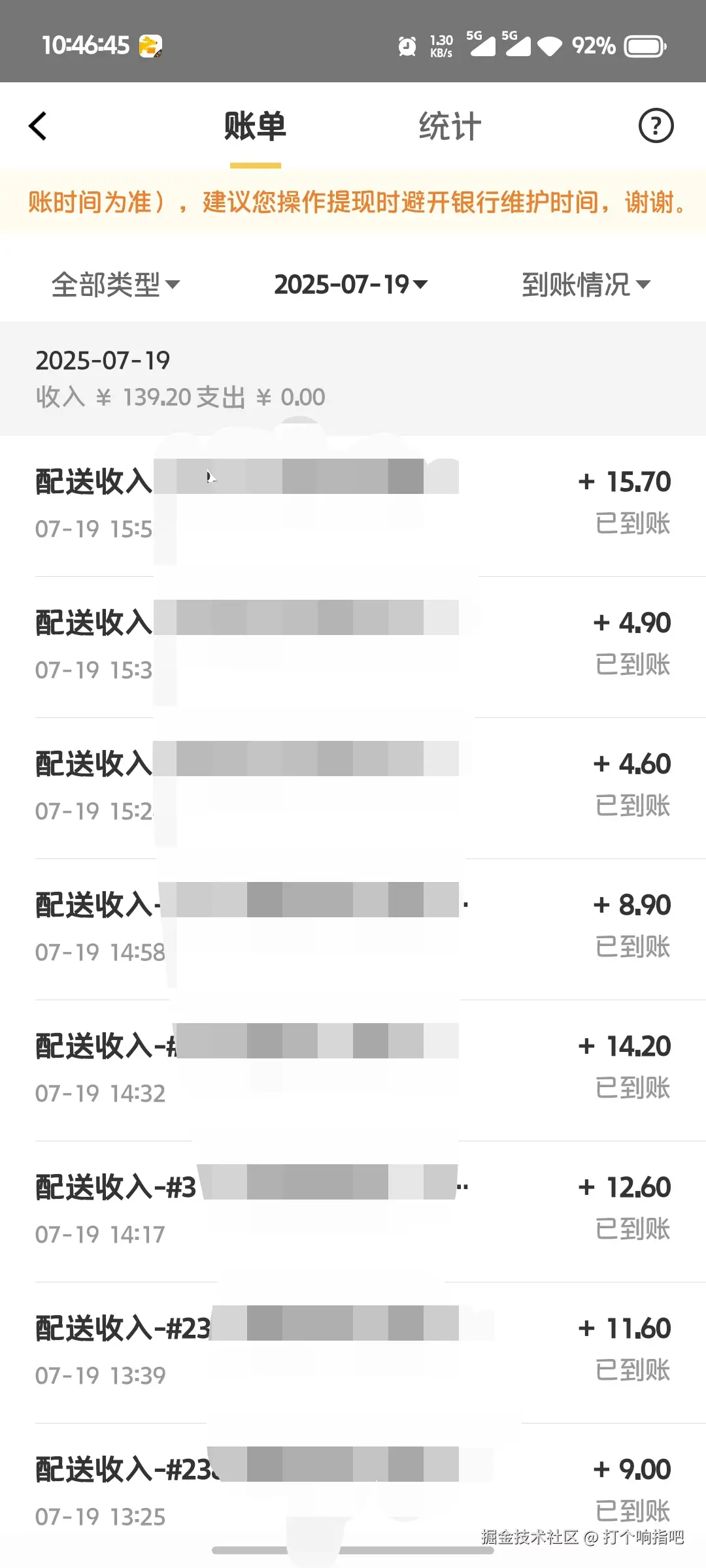Tap the alarm clock icon in status bar
Image resolution: width=706 pixels, height=1568 pixels.
407,45
